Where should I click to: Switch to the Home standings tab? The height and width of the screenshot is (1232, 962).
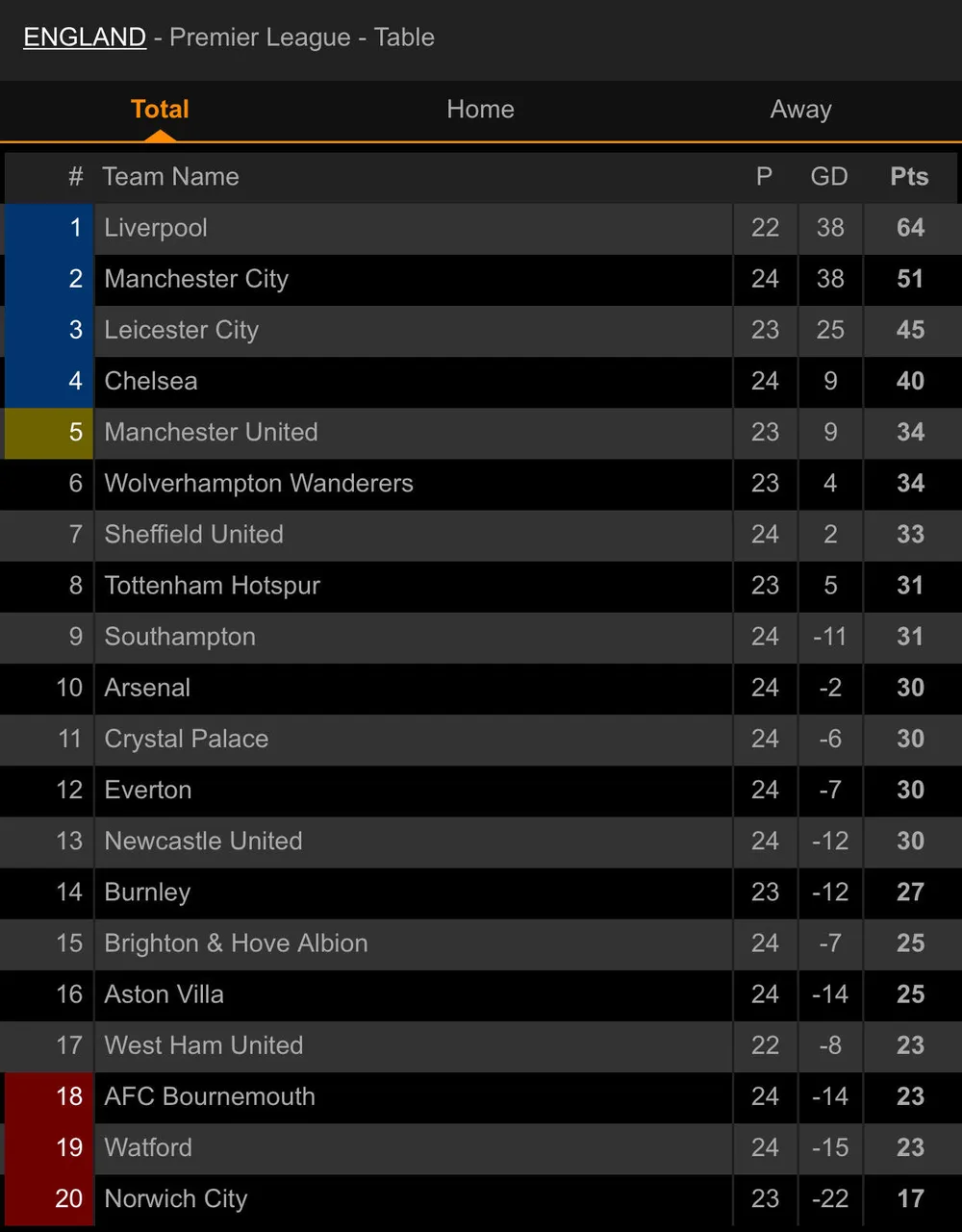click(x=480, y=110)
